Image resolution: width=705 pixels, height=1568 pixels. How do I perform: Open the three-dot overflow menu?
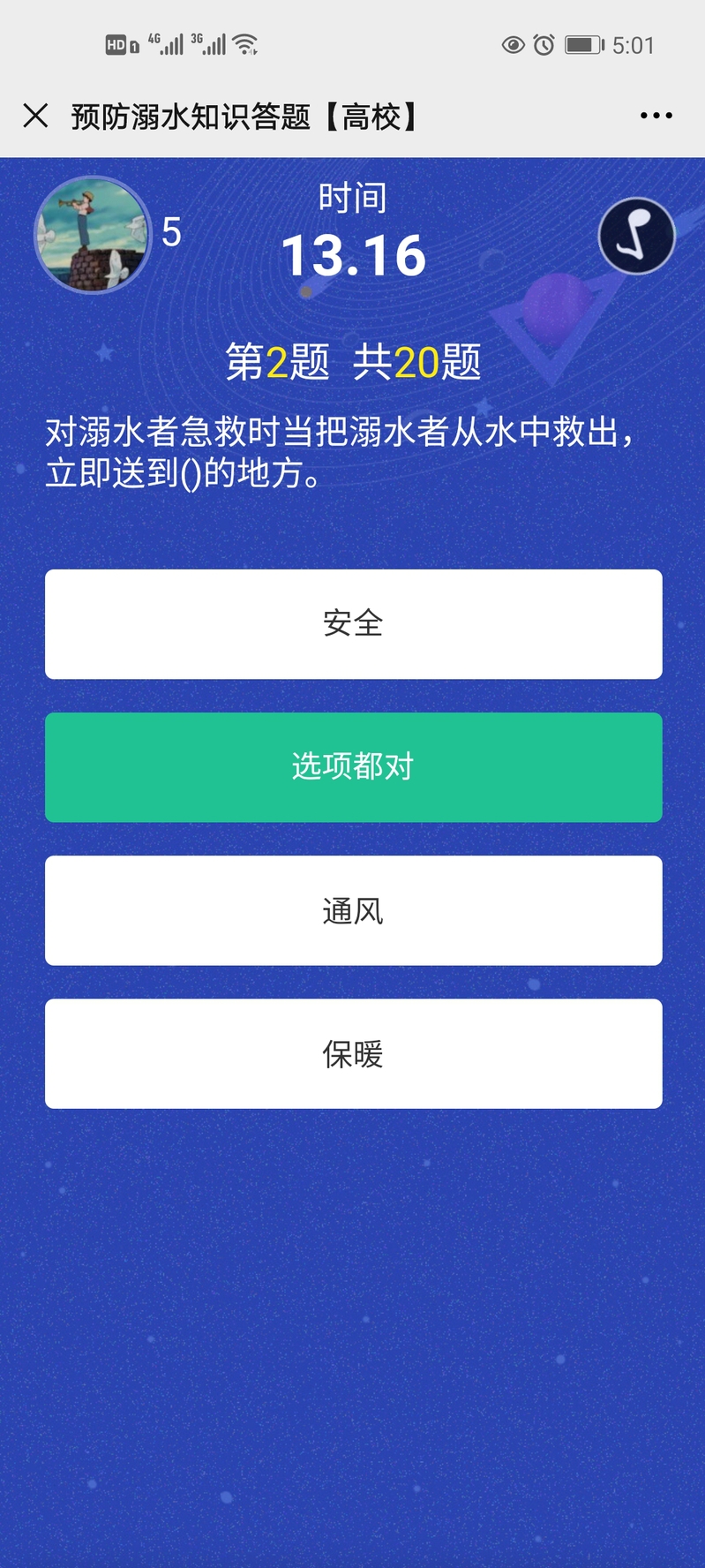pyautogui.click(x=656, y=116)
